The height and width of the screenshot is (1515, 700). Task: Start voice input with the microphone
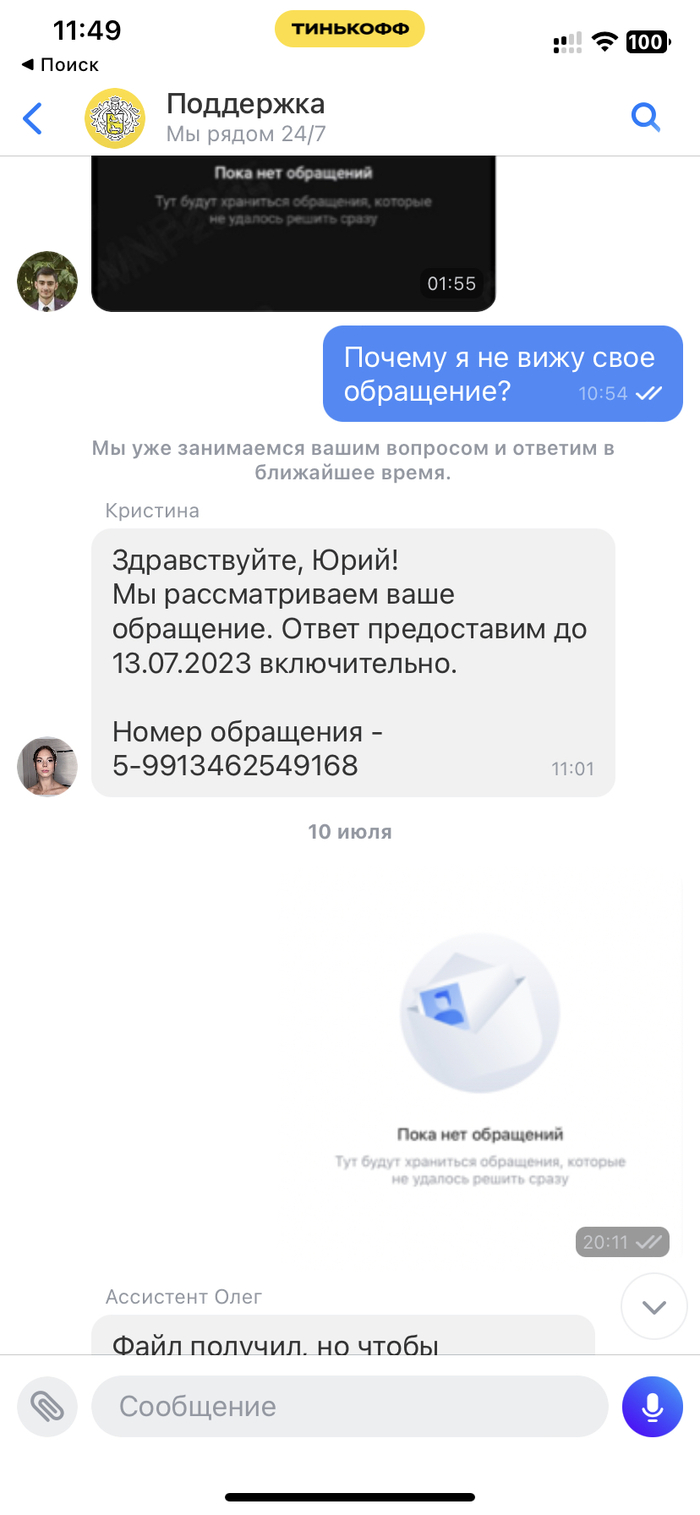pyautogui.click(x=652, y=1406)
